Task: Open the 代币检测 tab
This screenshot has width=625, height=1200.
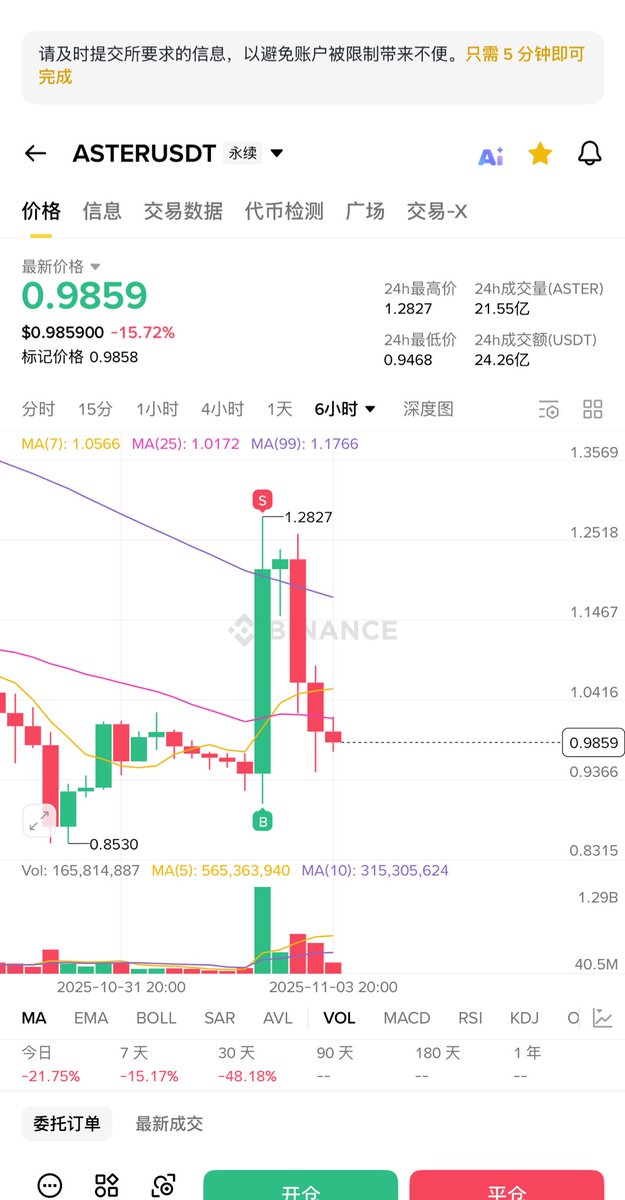Action: coord(284,211)
